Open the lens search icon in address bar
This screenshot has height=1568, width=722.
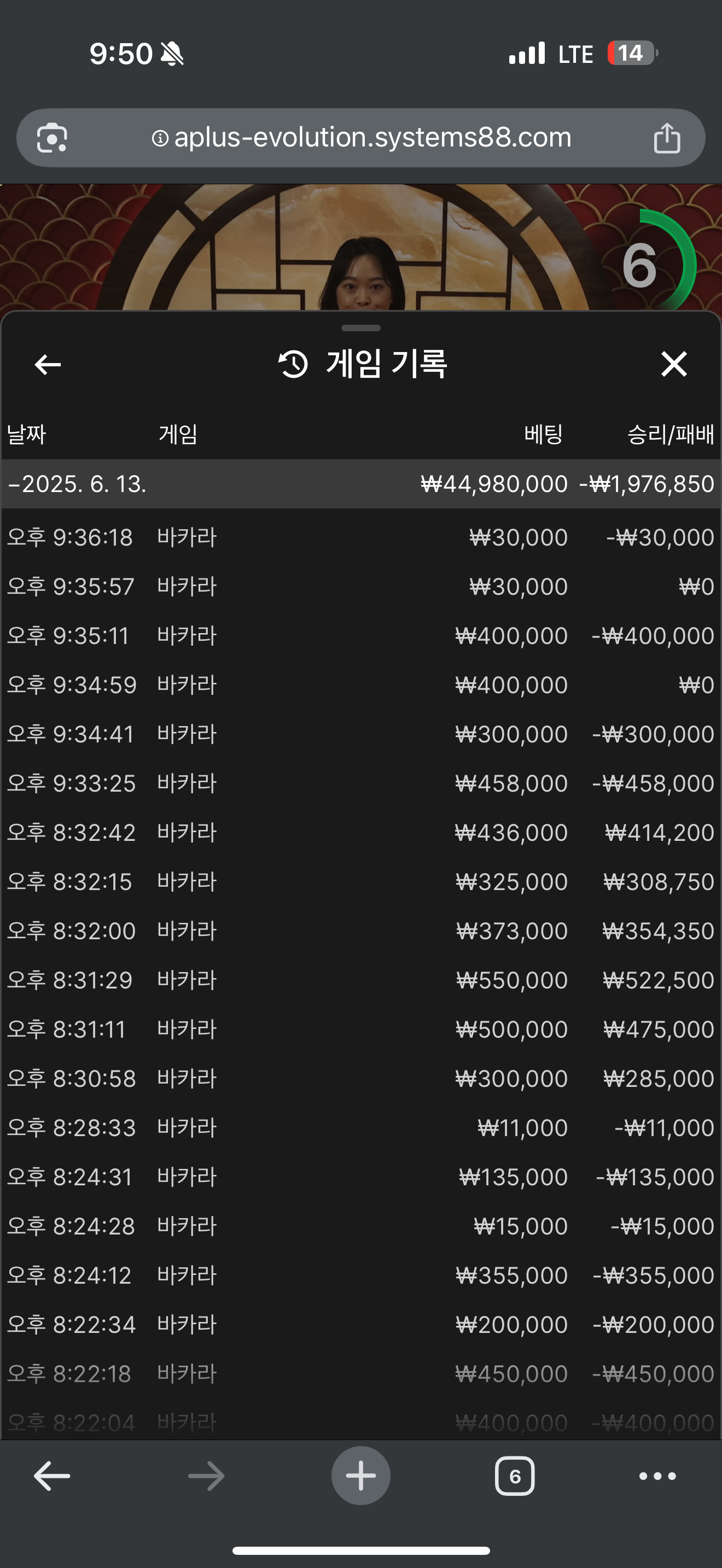click(53, 138)
